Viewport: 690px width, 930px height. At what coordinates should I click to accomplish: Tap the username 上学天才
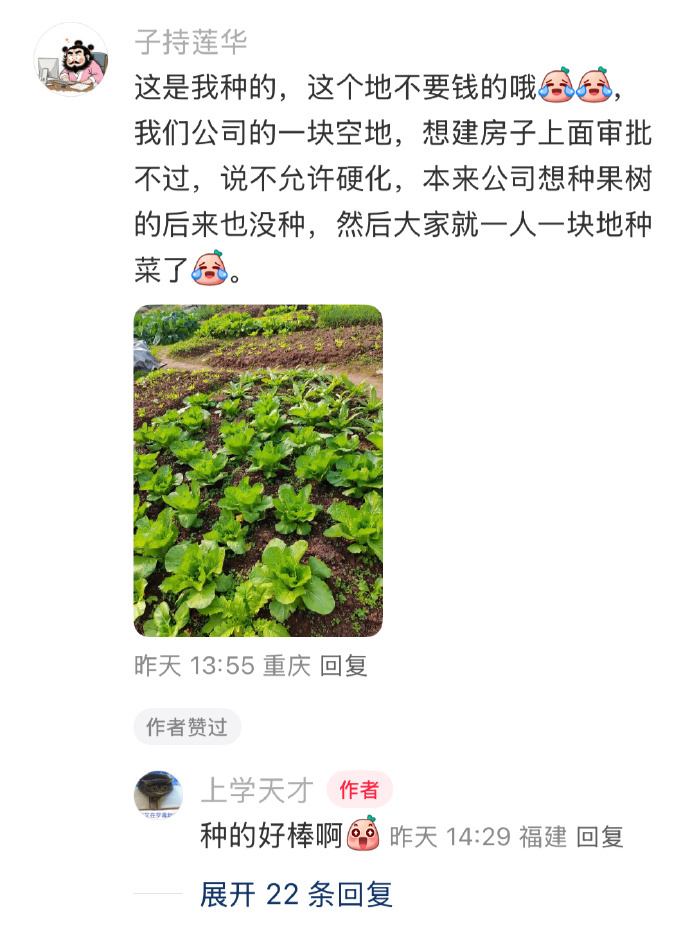coord(257,790)
